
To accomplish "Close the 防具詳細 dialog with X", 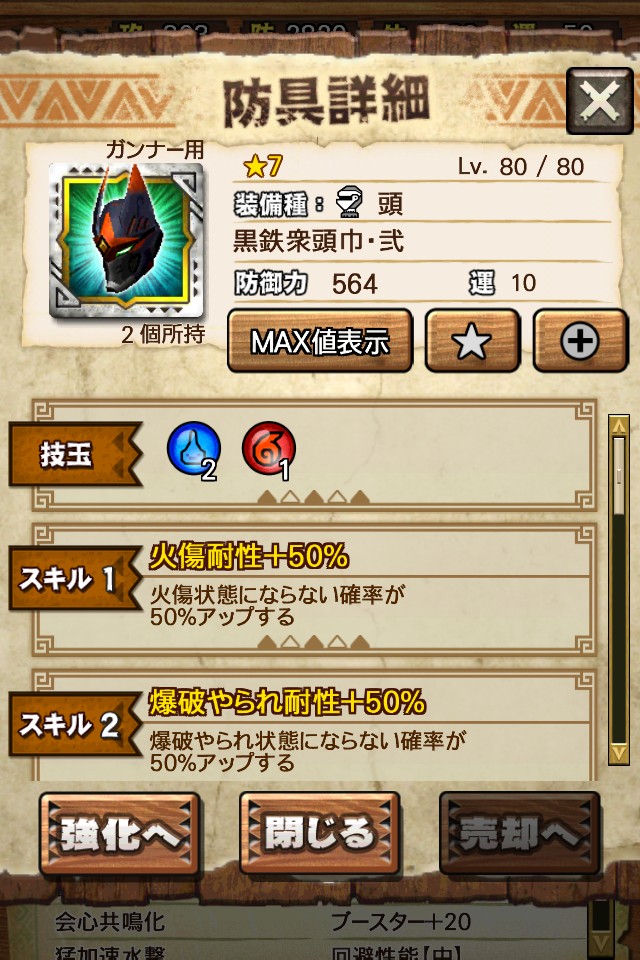I will click(599, 101).
